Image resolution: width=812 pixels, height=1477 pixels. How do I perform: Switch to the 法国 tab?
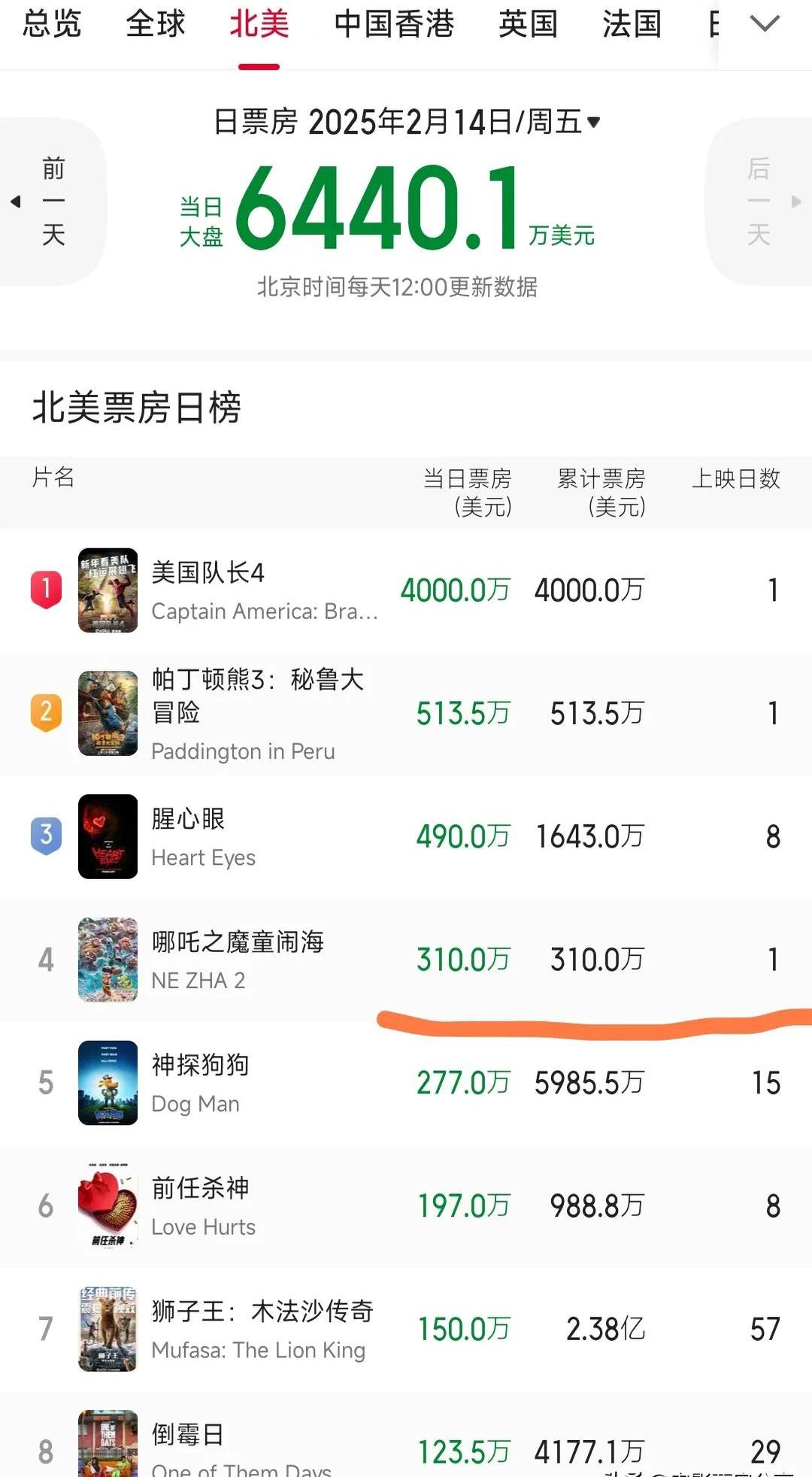point(632,24)
